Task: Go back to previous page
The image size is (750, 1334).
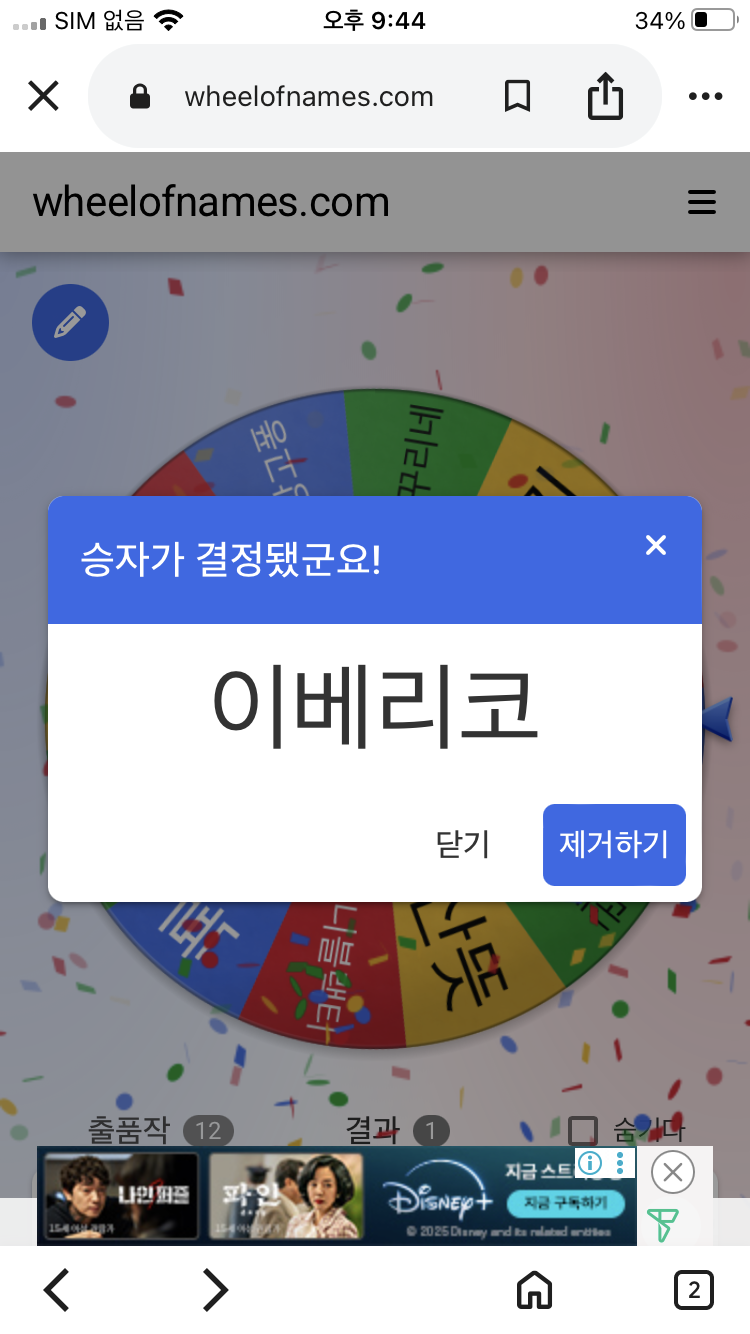Action: coord(57,1290)
